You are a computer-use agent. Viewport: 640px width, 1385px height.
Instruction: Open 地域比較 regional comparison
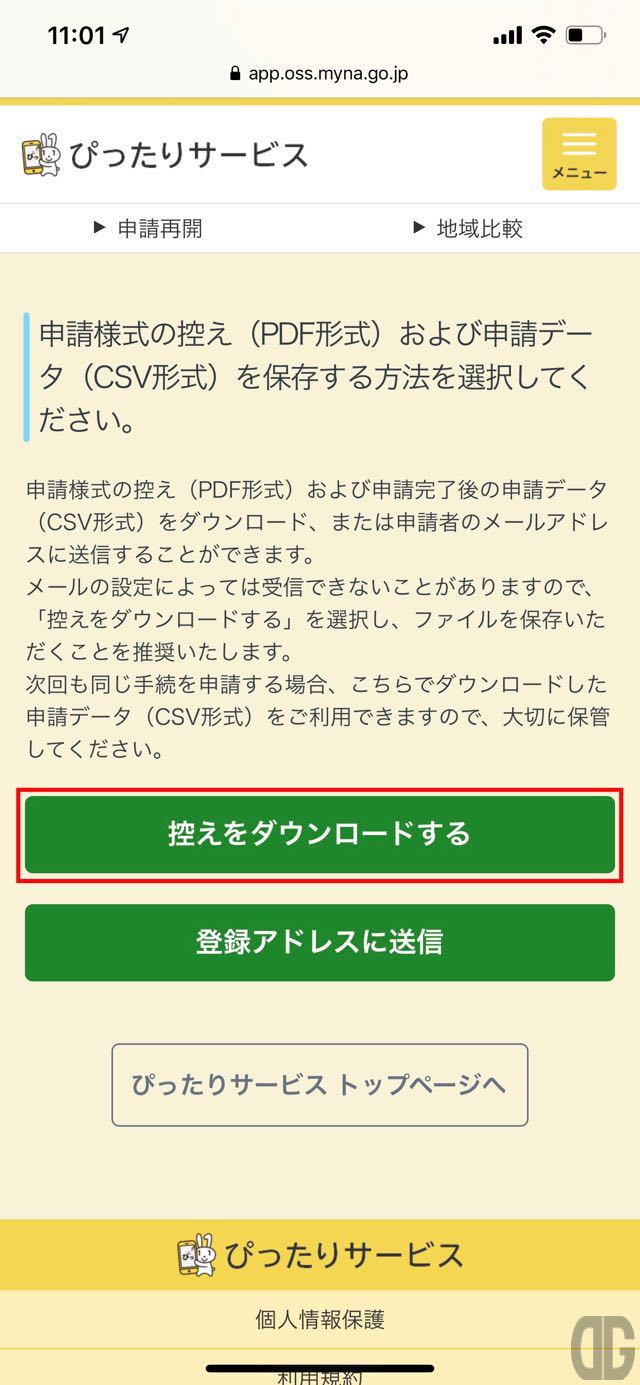tap(479, 228)
